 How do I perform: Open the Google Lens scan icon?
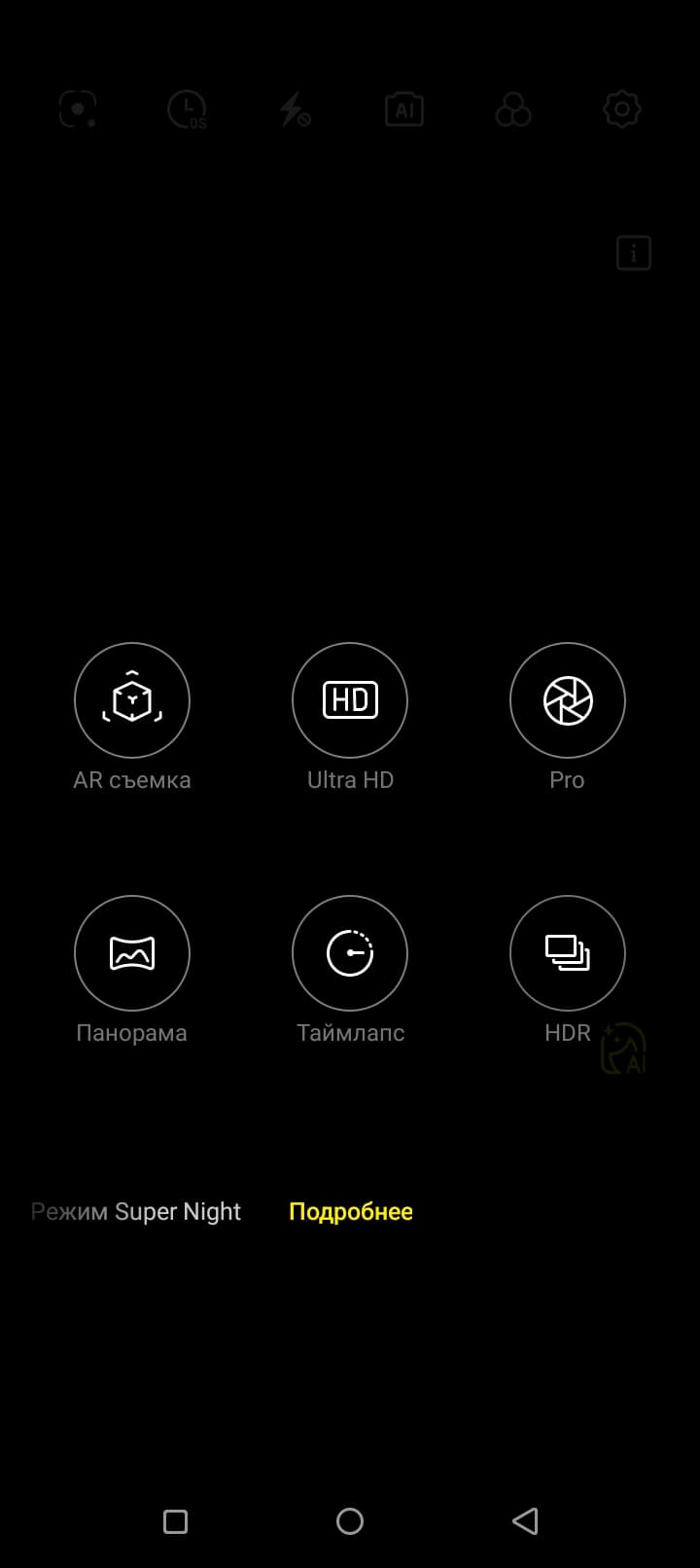(78, 109)
